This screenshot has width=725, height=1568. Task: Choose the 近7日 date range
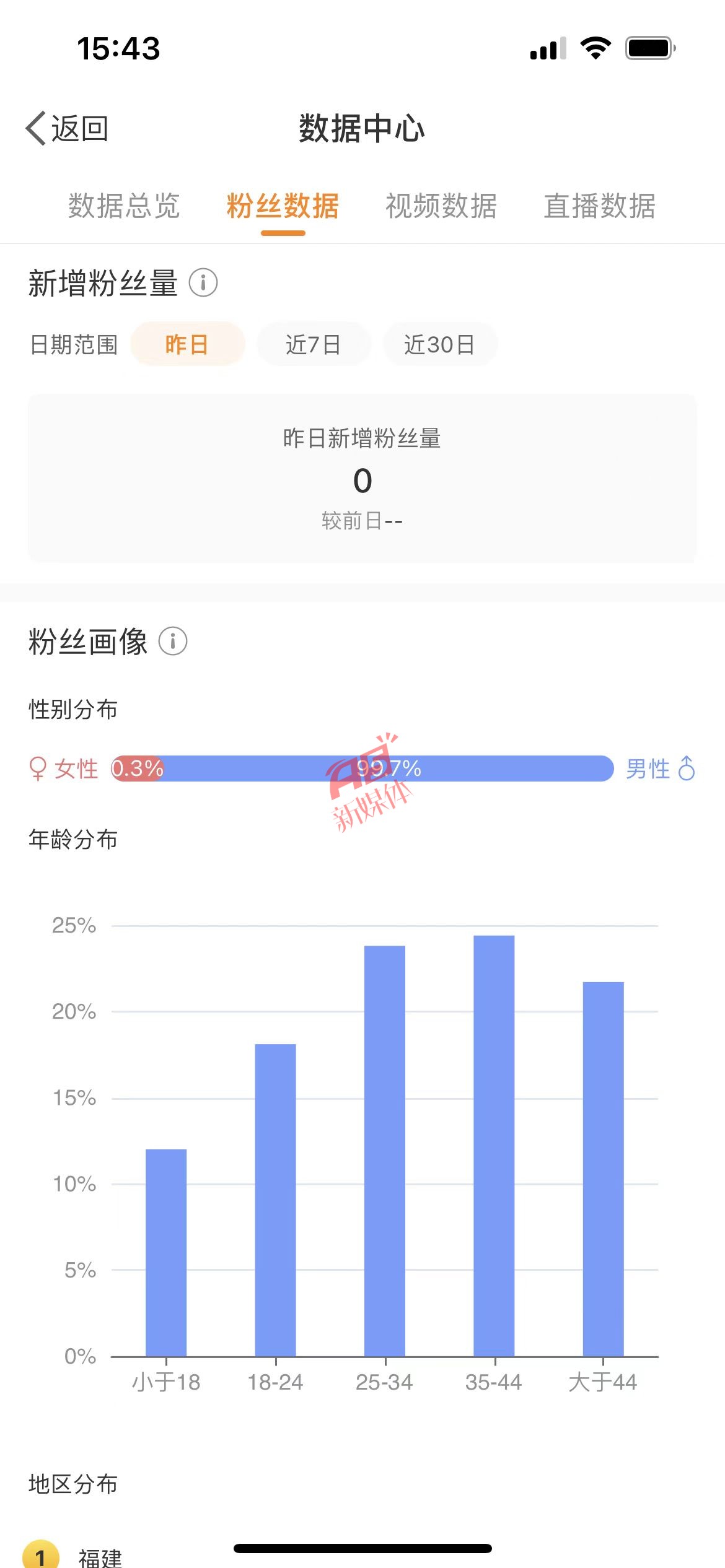pos(314,344)
